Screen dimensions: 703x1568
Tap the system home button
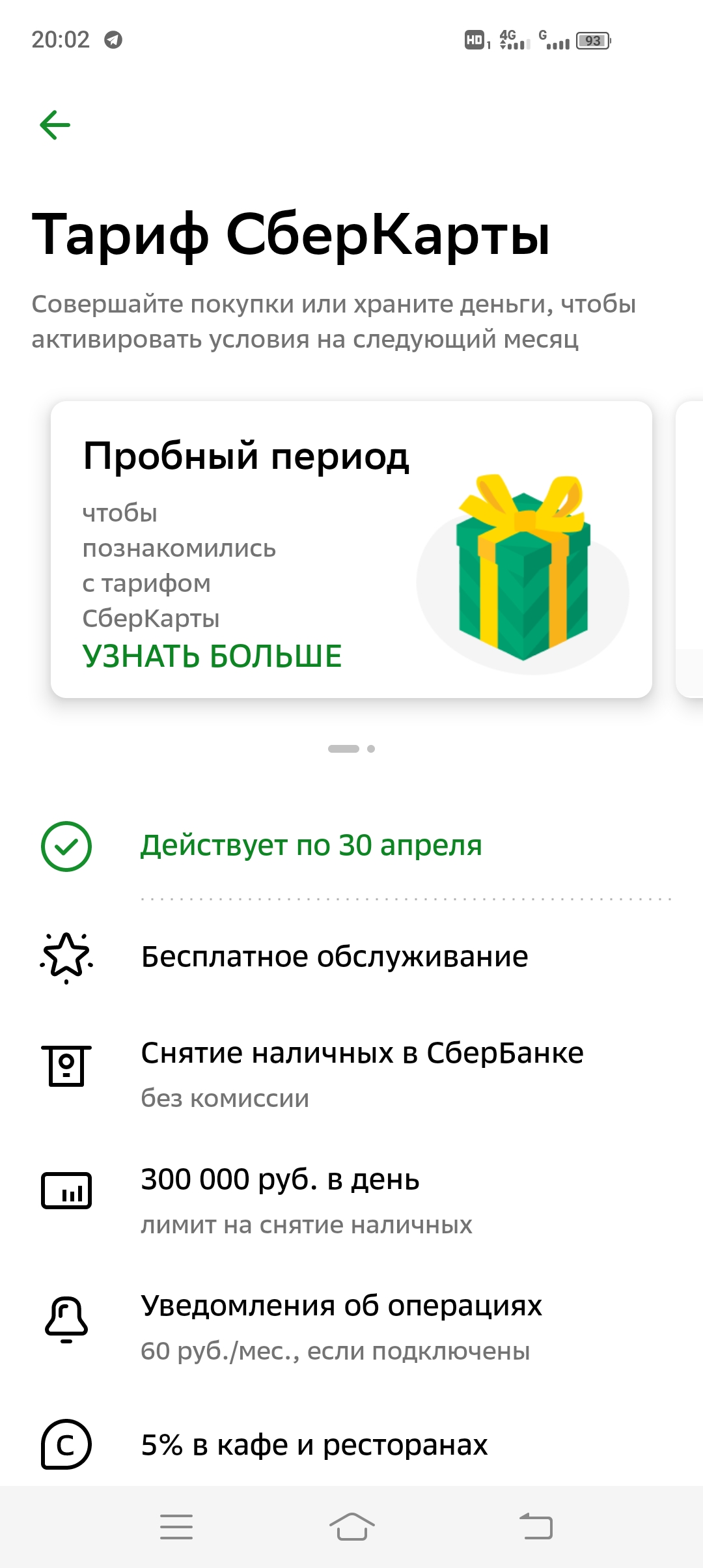click(351, 1526)
